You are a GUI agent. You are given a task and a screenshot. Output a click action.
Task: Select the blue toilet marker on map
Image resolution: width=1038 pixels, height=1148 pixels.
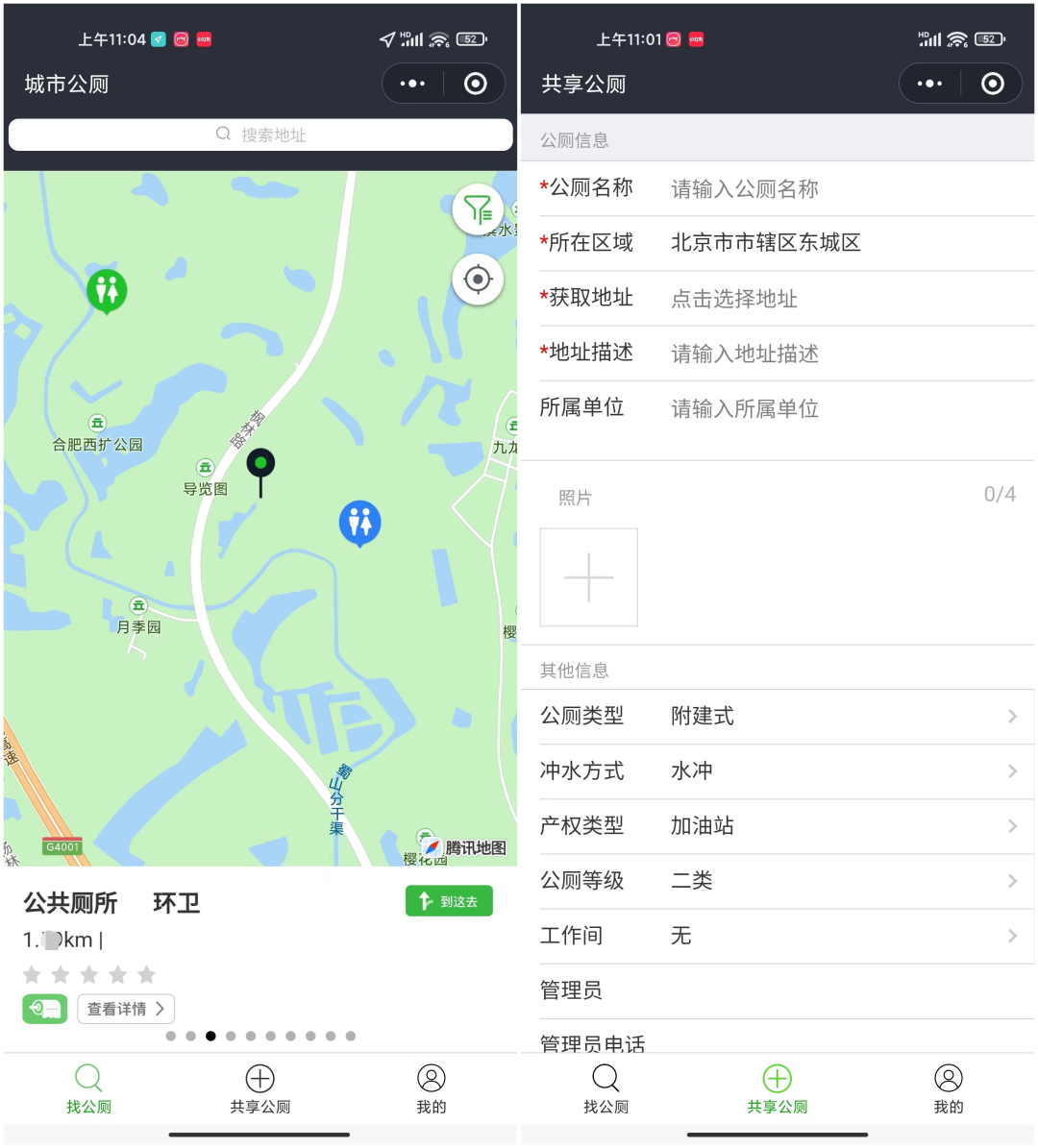(359, 522)
